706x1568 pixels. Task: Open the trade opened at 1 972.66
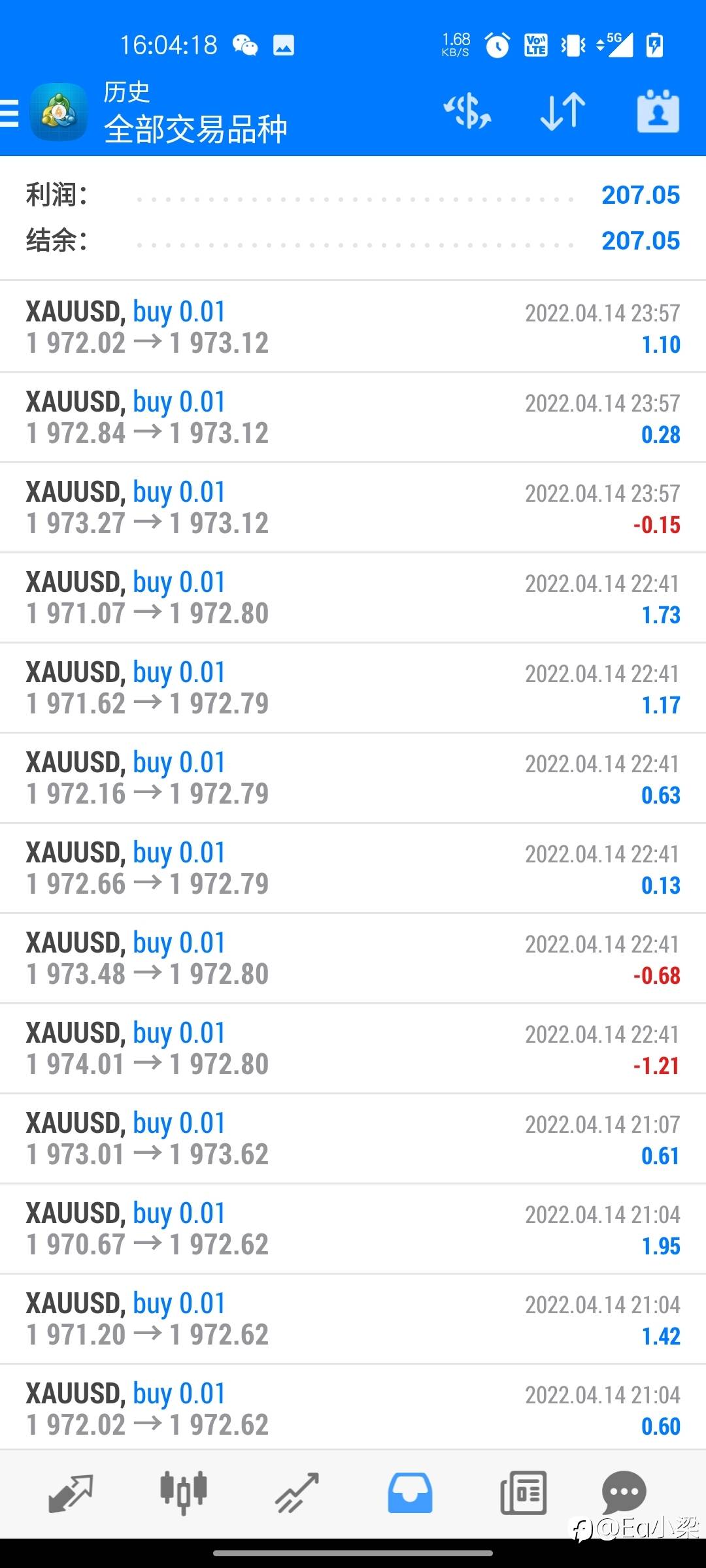click(353, 868)
